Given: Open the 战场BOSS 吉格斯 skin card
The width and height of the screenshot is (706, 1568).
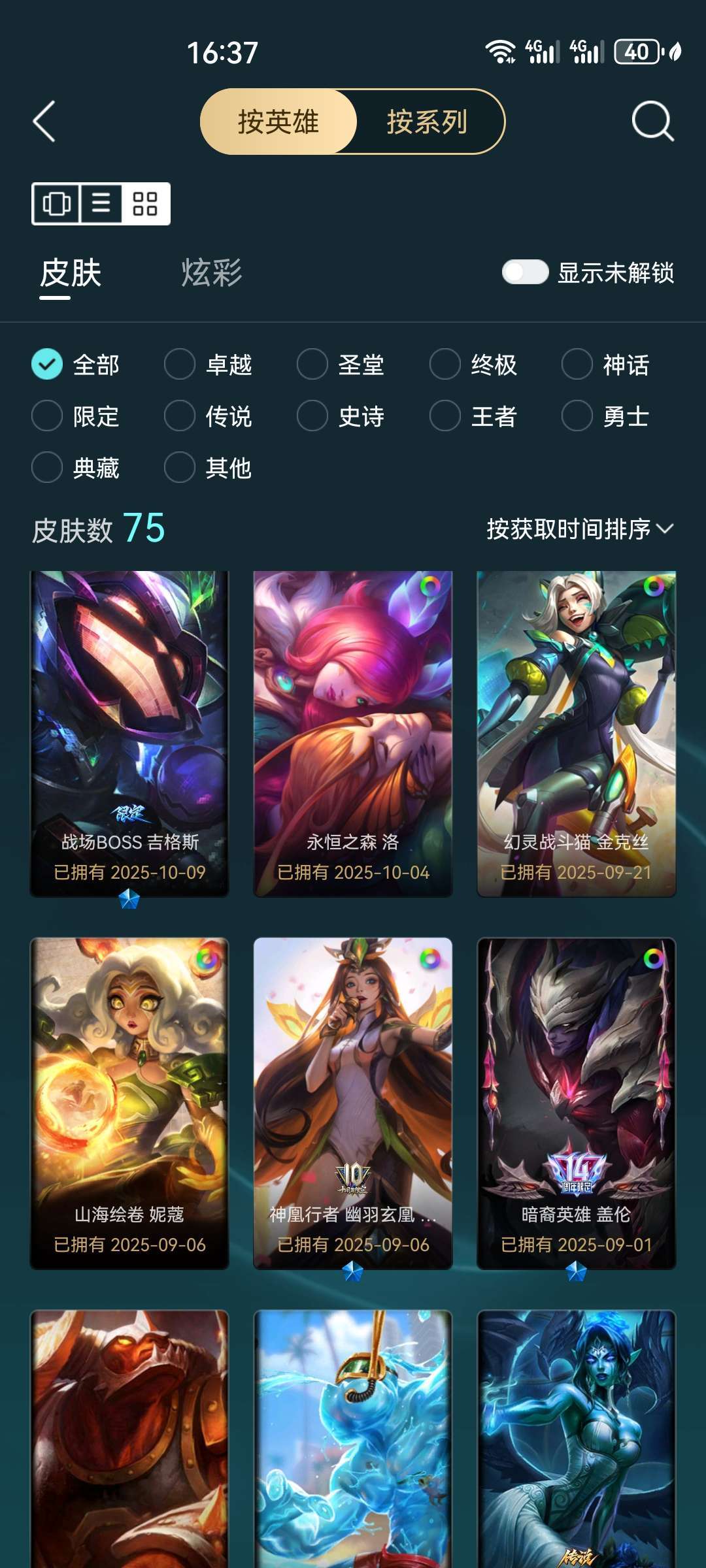Looking at the screenshot, I should [x=129, y=732].
